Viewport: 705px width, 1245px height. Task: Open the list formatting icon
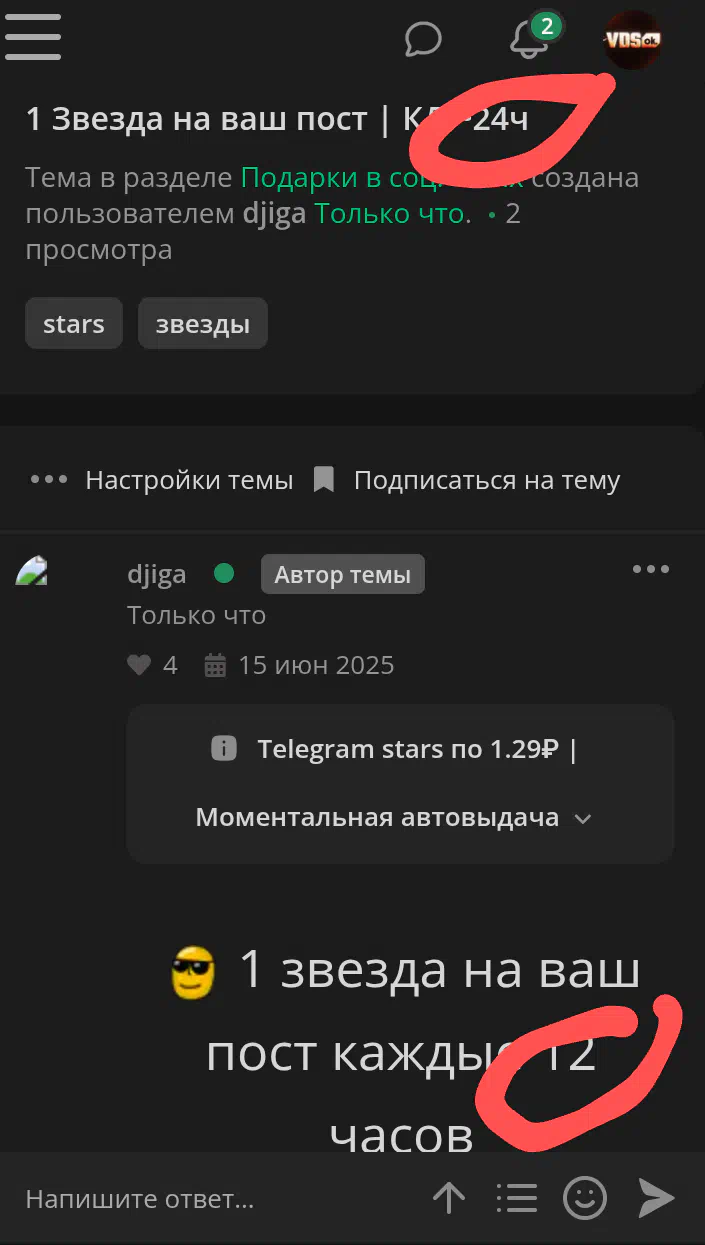[517, 1198]
